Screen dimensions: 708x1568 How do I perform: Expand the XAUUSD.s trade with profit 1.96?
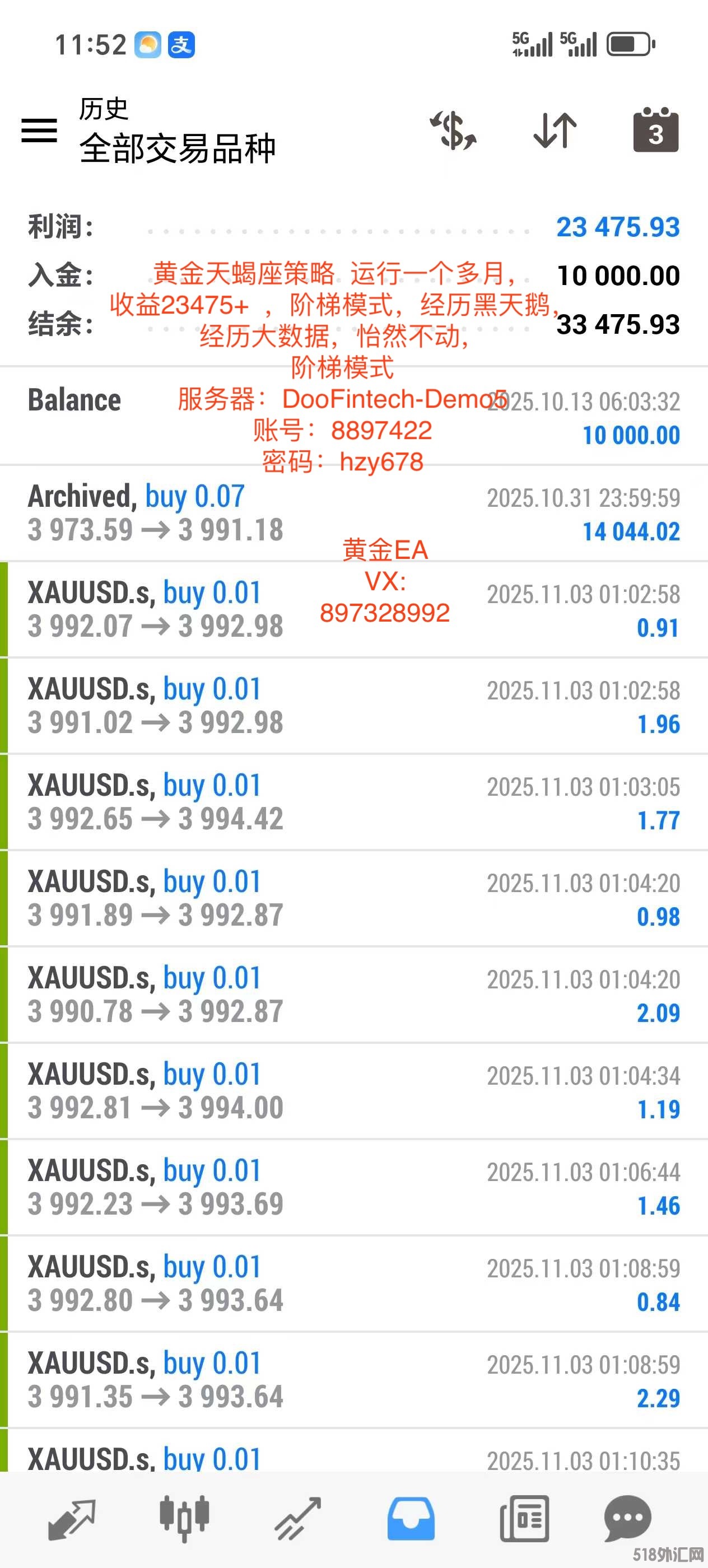[353, 706]
